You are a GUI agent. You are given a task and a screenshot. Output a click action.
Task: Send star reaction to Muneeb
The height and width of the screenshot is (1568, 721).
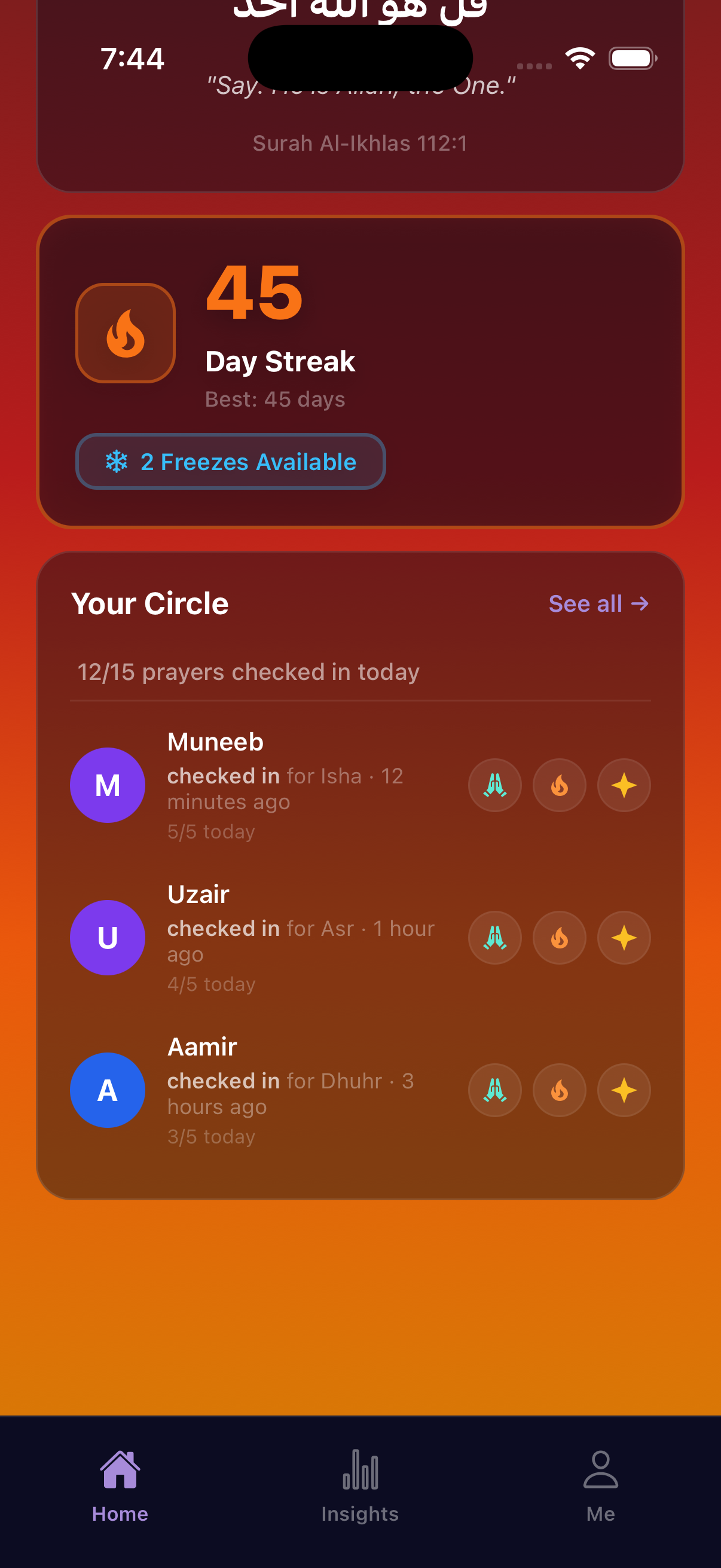[x=624, y=785]
